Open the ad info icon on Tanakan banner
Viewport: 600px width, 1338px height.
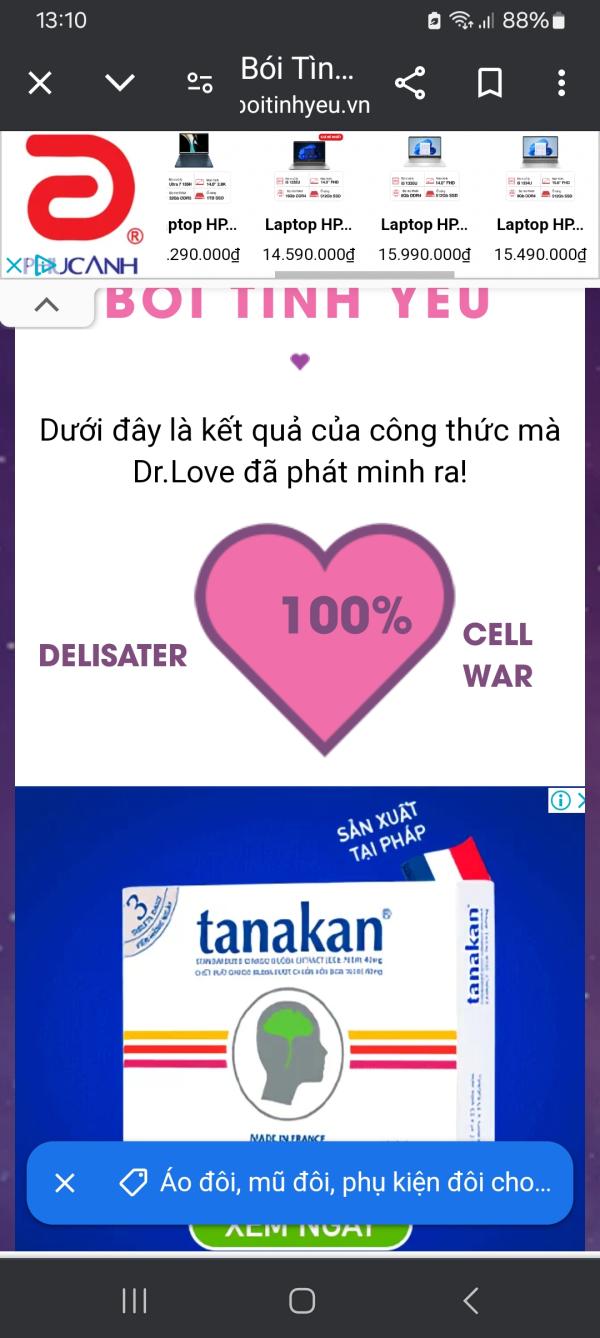(x=561, y=800)
